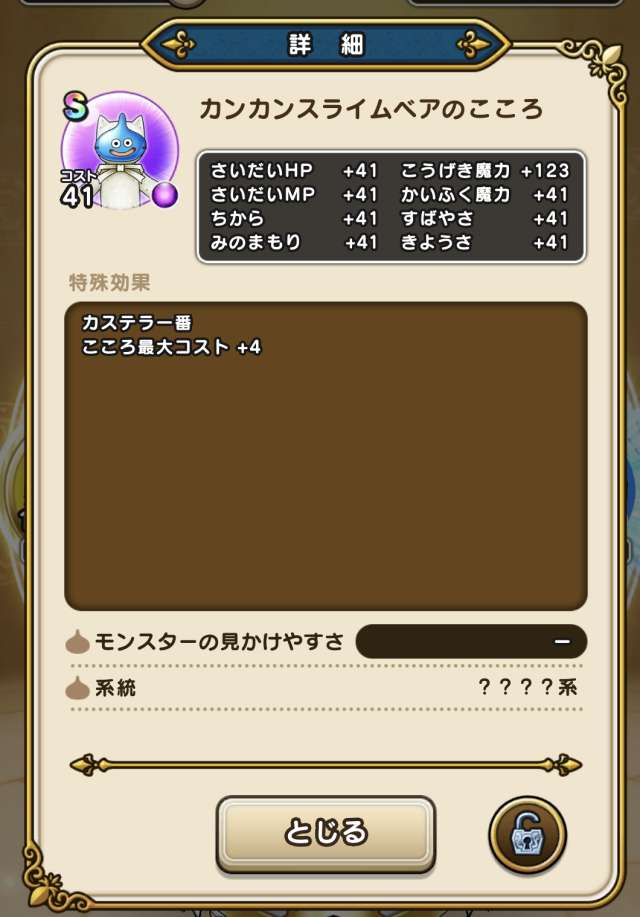640x917 pixels.
Task: Toggle the lock icon for this こころ
Action: pos(527,834)
